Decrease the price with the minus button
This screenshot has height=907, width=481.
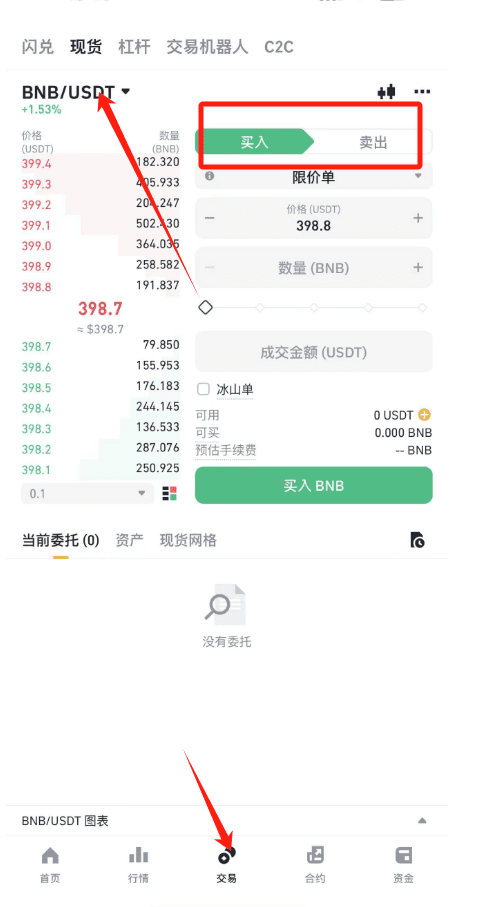coord(210,218)
